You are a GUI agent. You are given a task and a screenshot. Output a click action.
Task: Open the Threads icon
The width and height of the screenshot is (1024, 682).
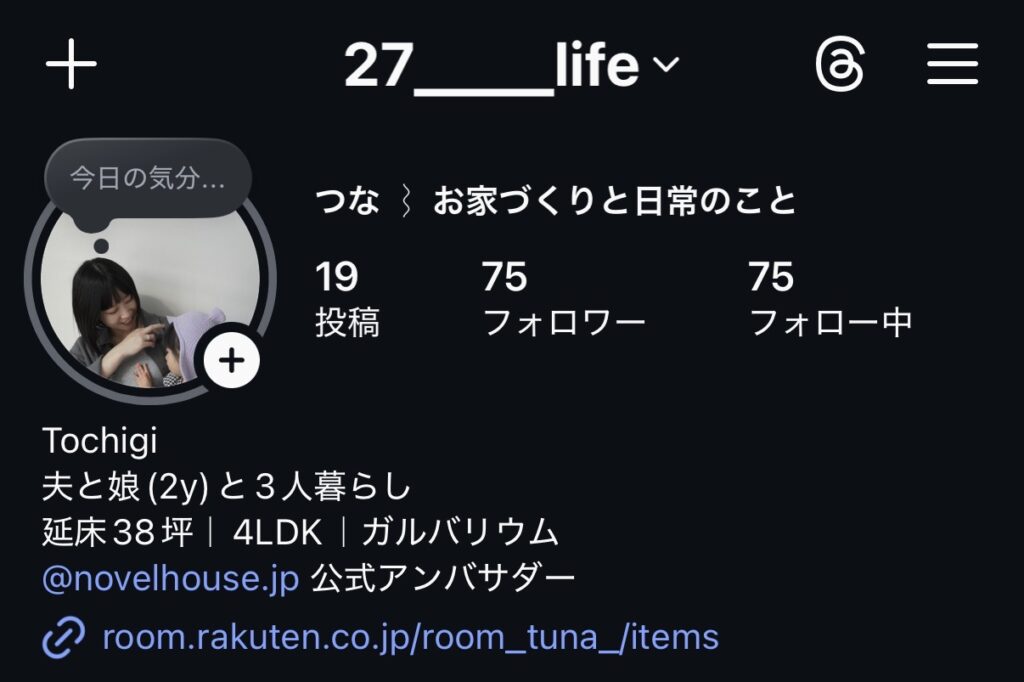[x=839, y=66]
